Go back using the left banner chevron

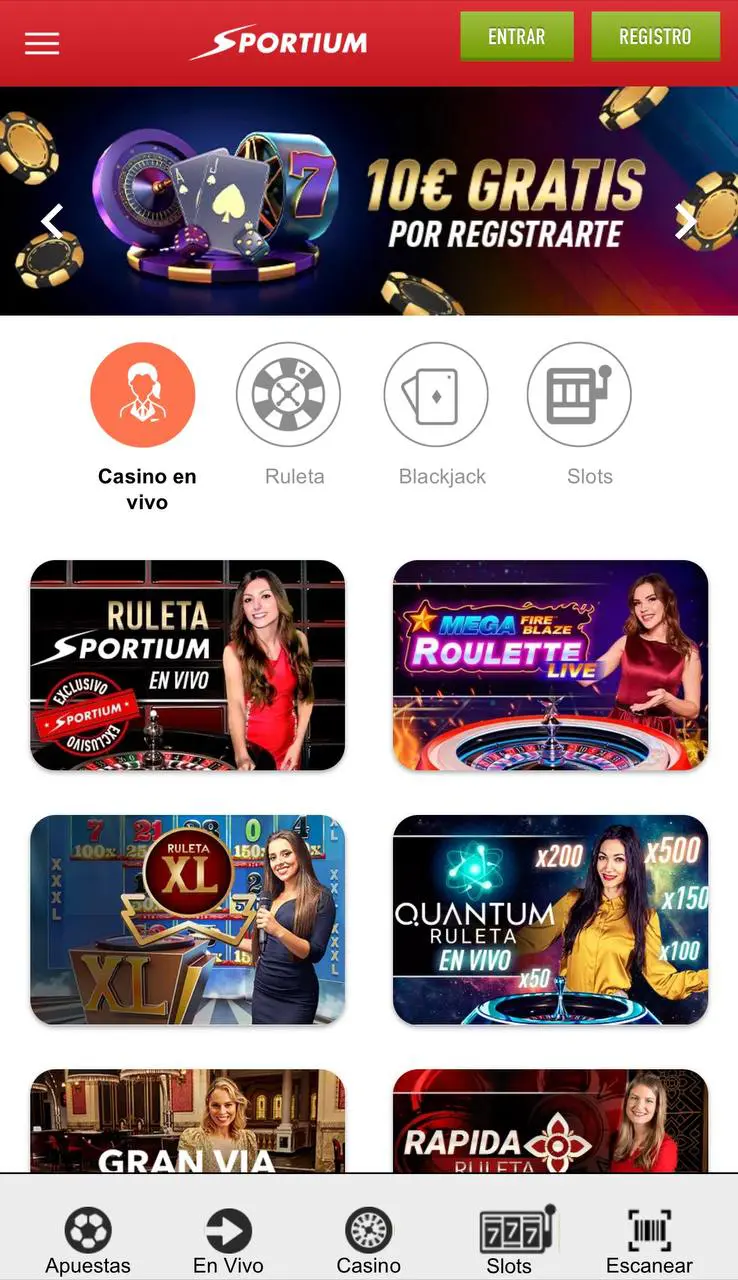[51, 222]
